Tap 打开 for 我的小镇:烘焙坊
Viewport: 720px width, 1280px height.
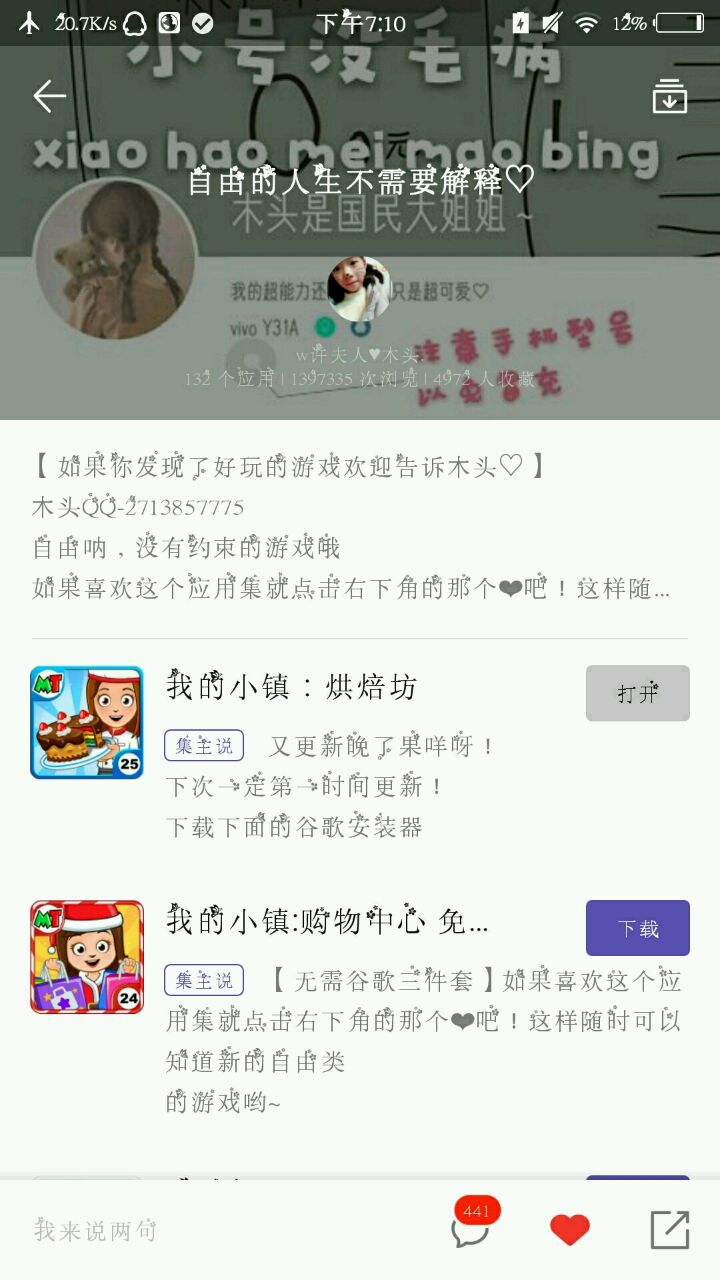click(x=638, y=693)
